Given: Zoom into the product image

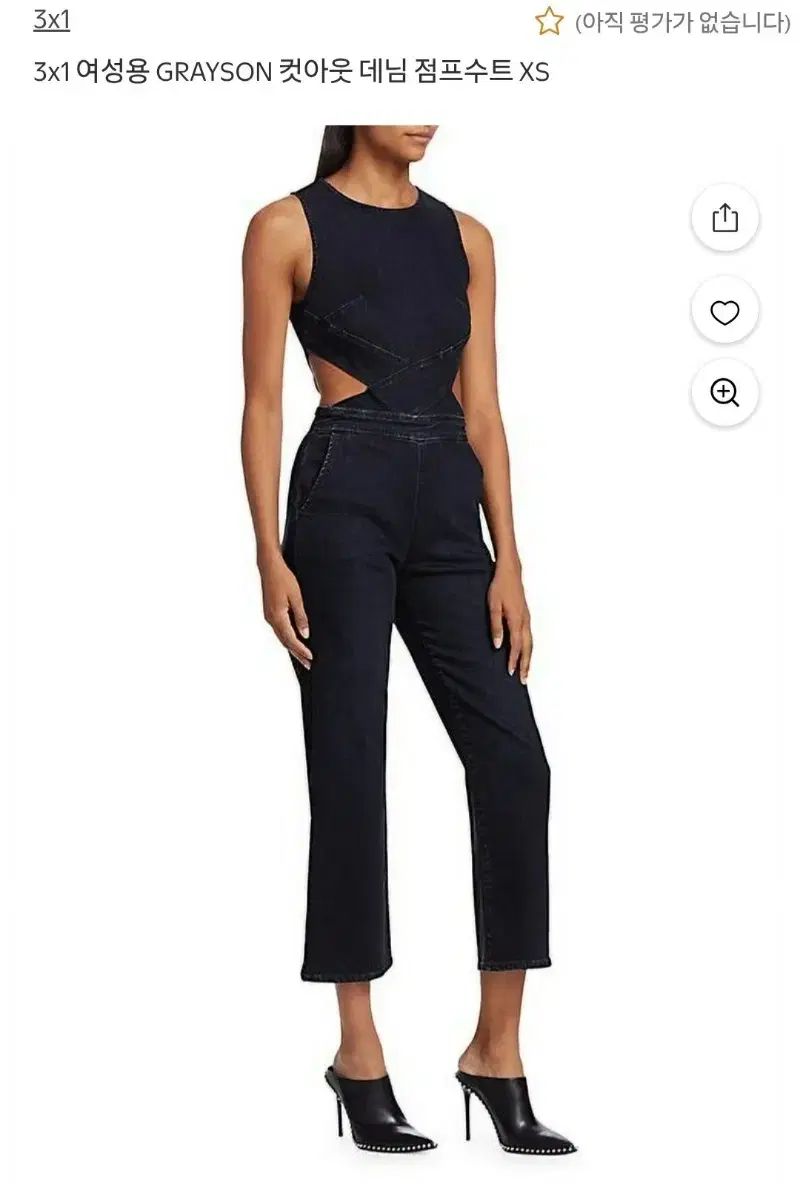Looking at the screenshot, I should 725,392.
